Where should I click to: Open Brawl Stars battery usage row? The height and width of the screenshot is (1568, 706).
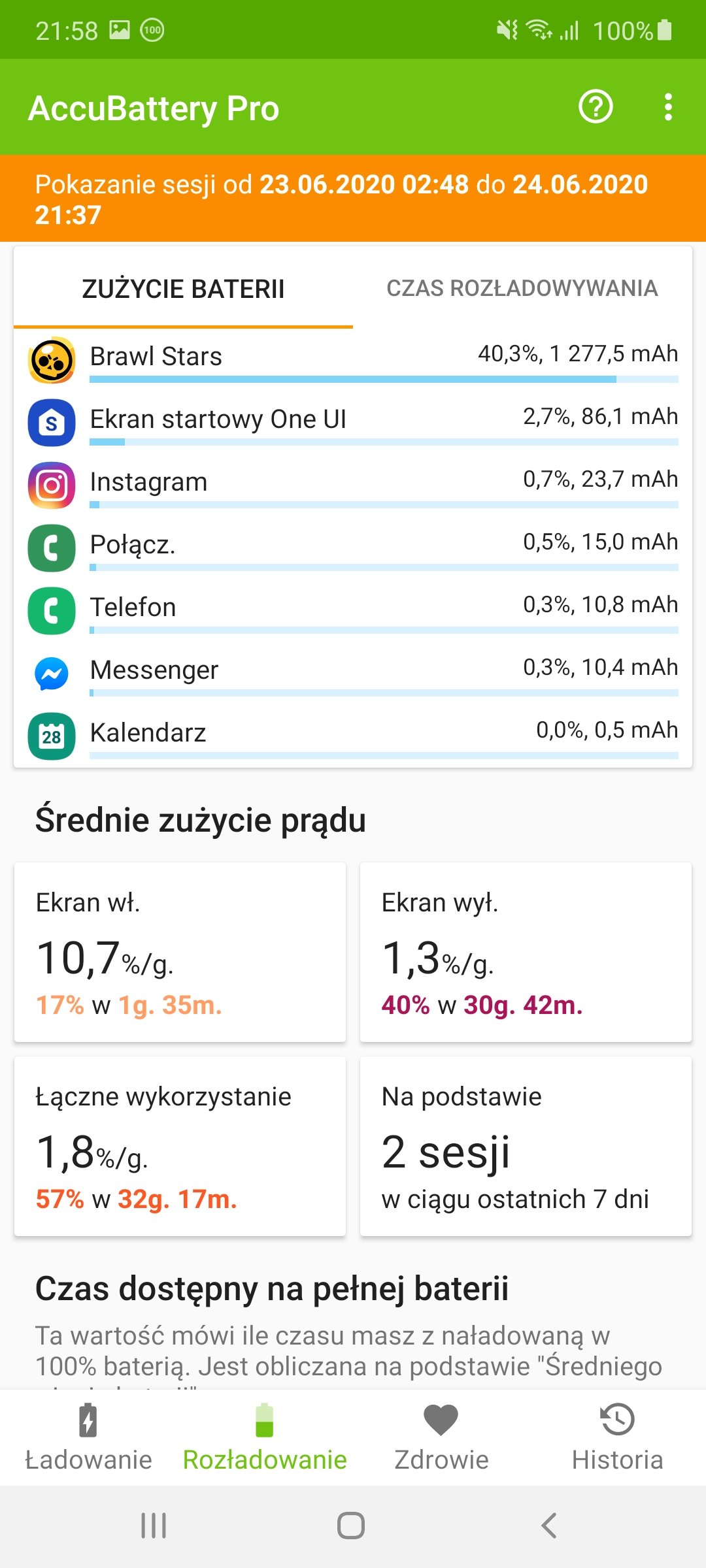(x=353, y=359)
